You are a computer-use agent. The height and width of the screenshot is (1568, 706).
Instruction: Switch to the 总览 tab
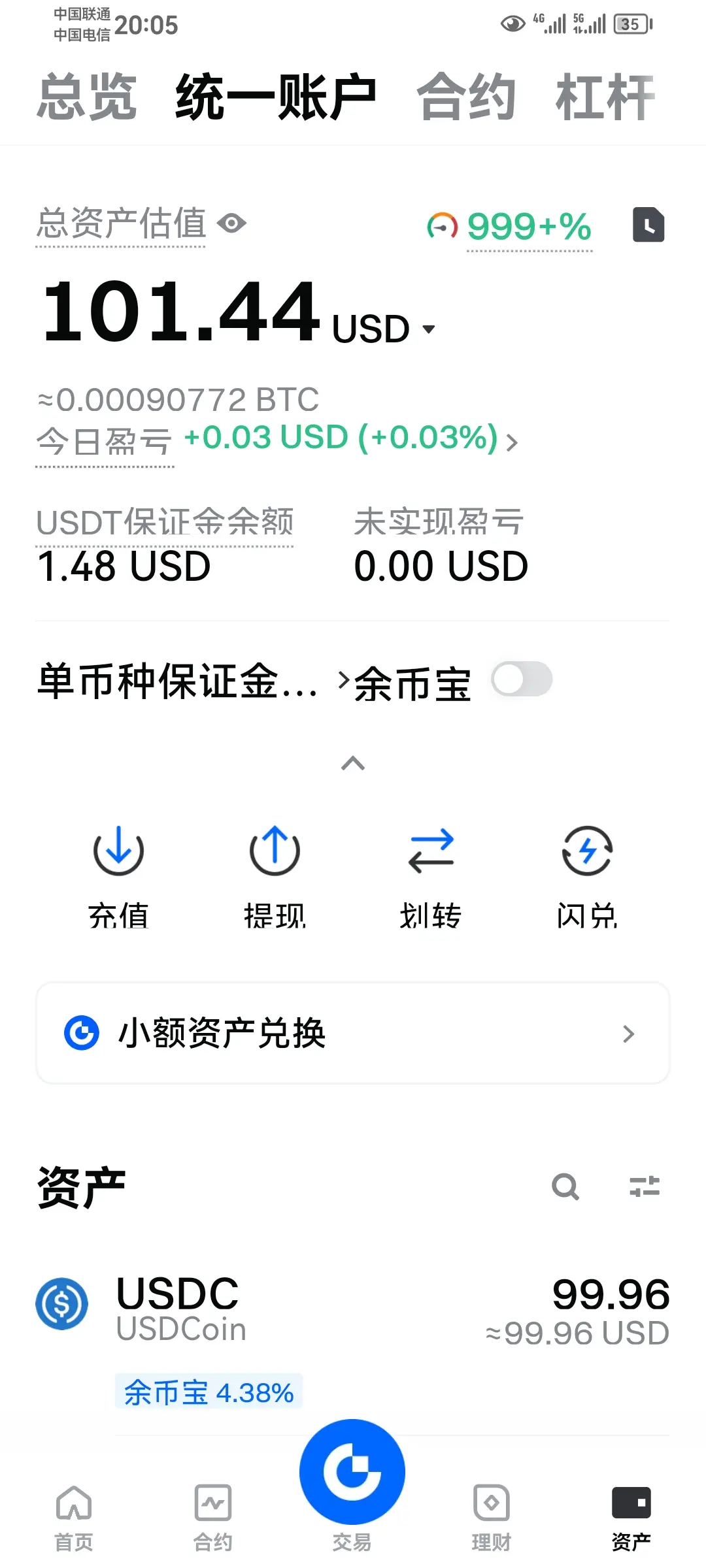coord(86,97)
